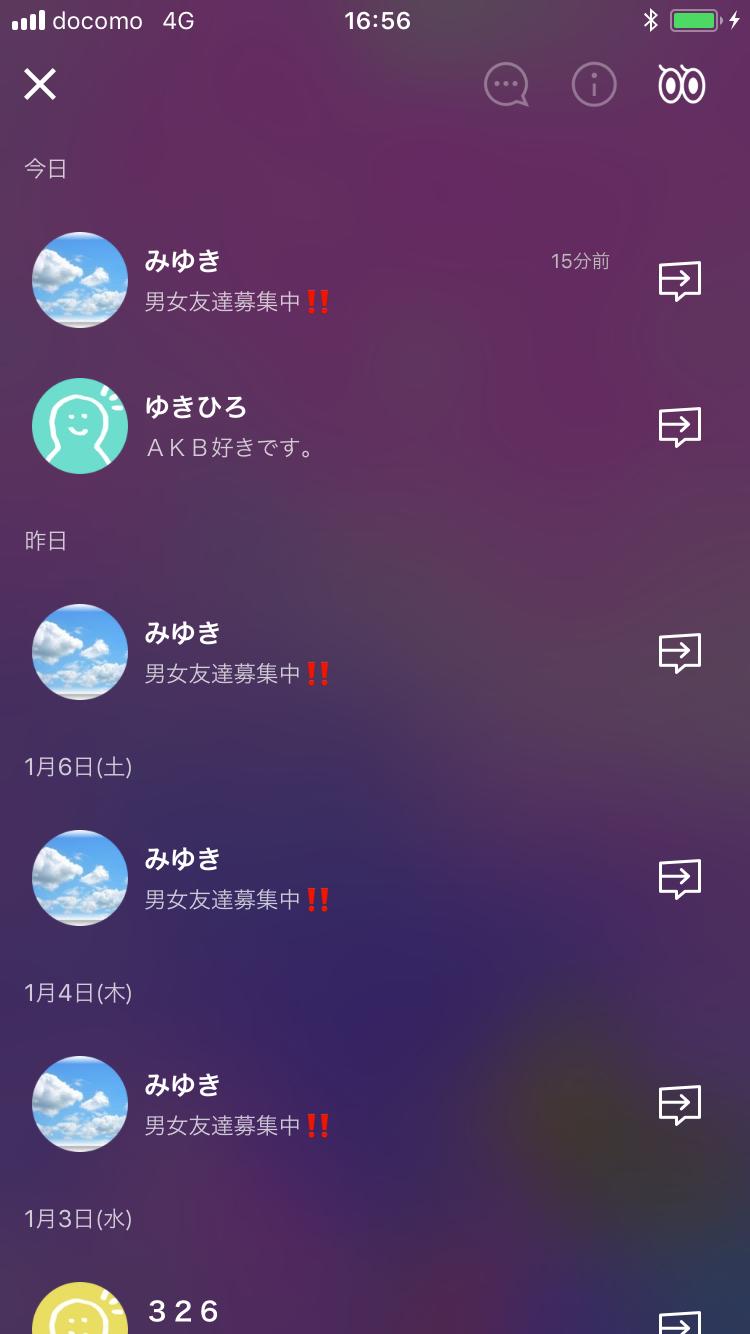Open みゆき's sky profile picture under 今日
This screenshot has width=750, height=1334.
coord(80,280)
